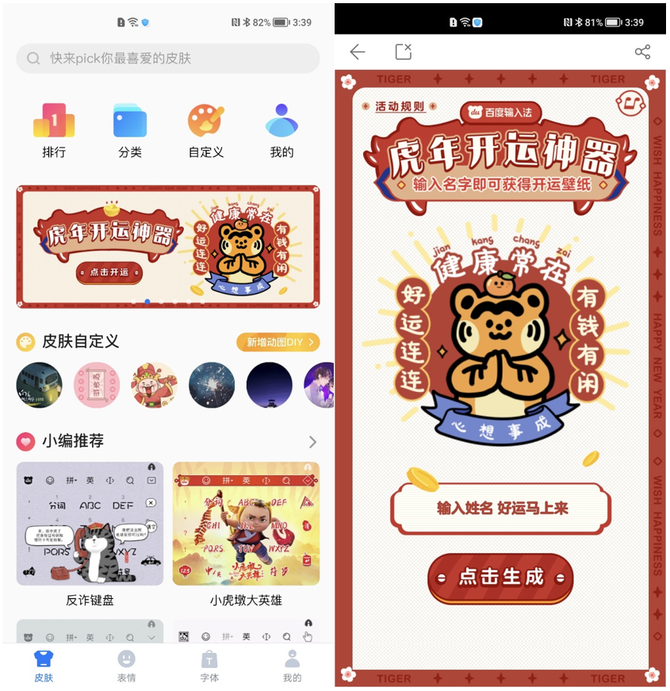Open the 反诈键盘 skin card

[90, 532]
